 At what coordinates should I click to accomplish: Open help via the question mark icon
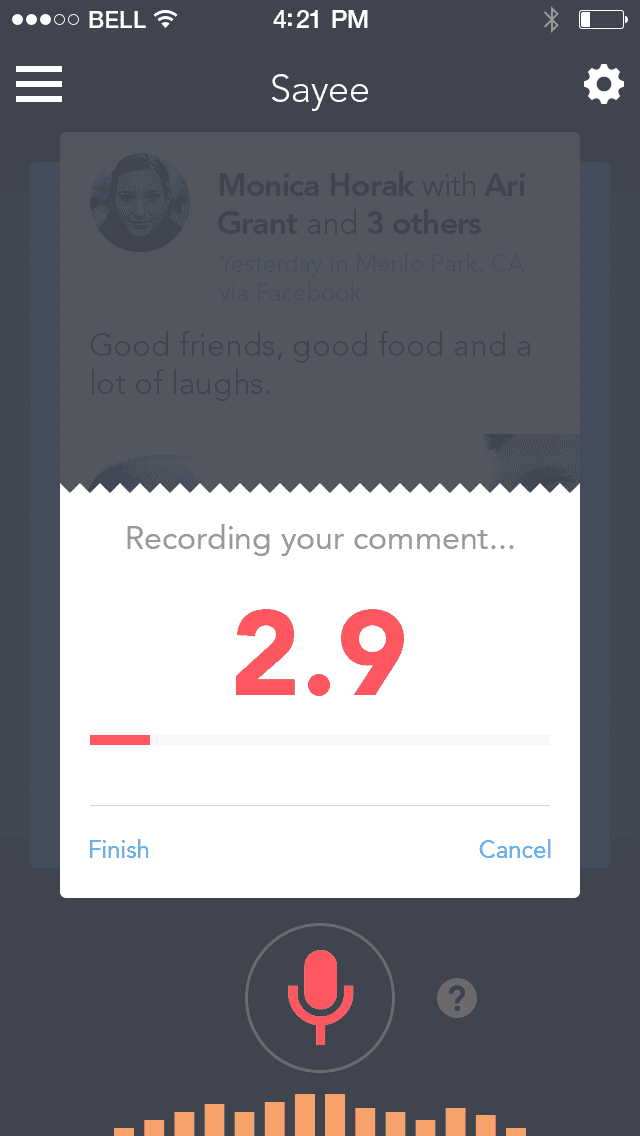pos(457,997)
